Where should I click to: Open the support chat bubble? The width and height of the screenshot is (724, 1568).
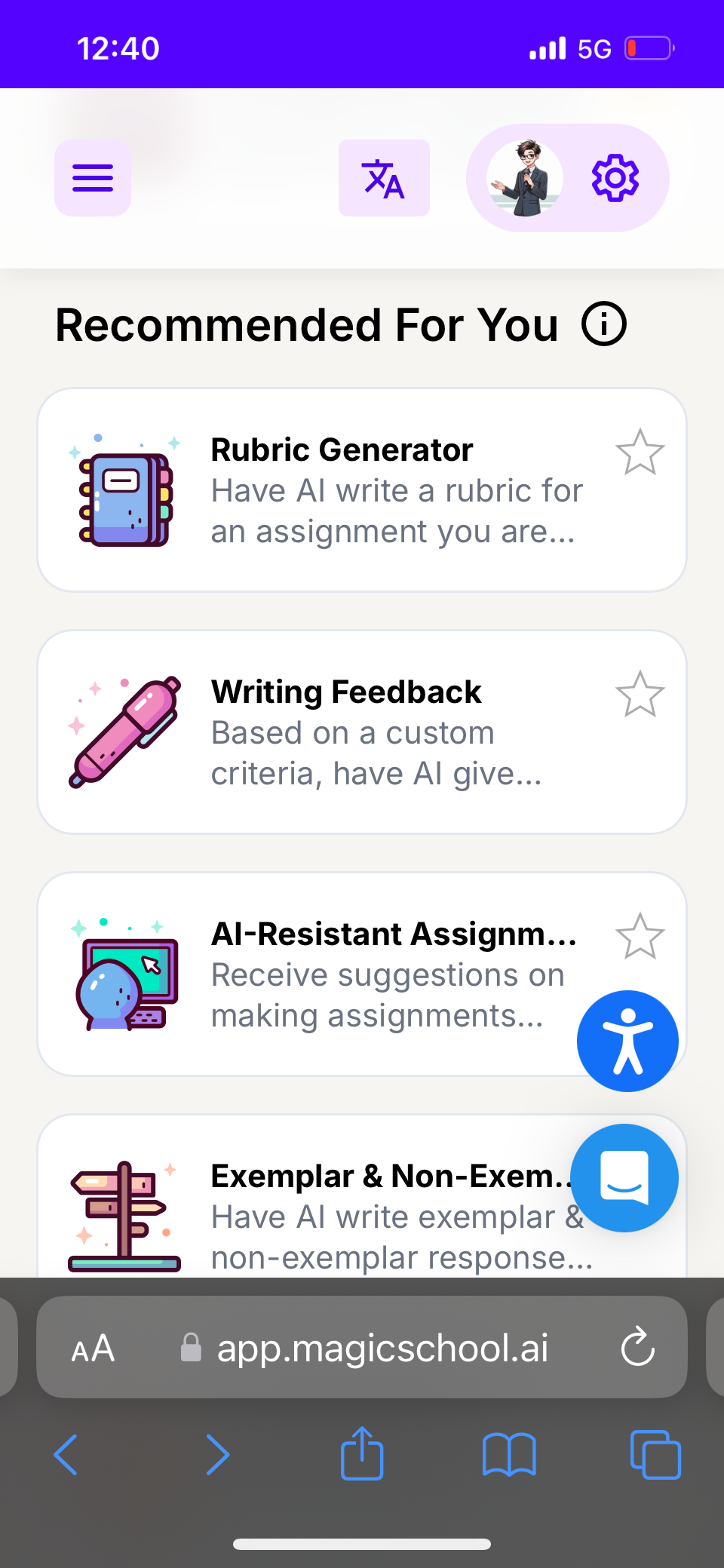(624, 1178)
